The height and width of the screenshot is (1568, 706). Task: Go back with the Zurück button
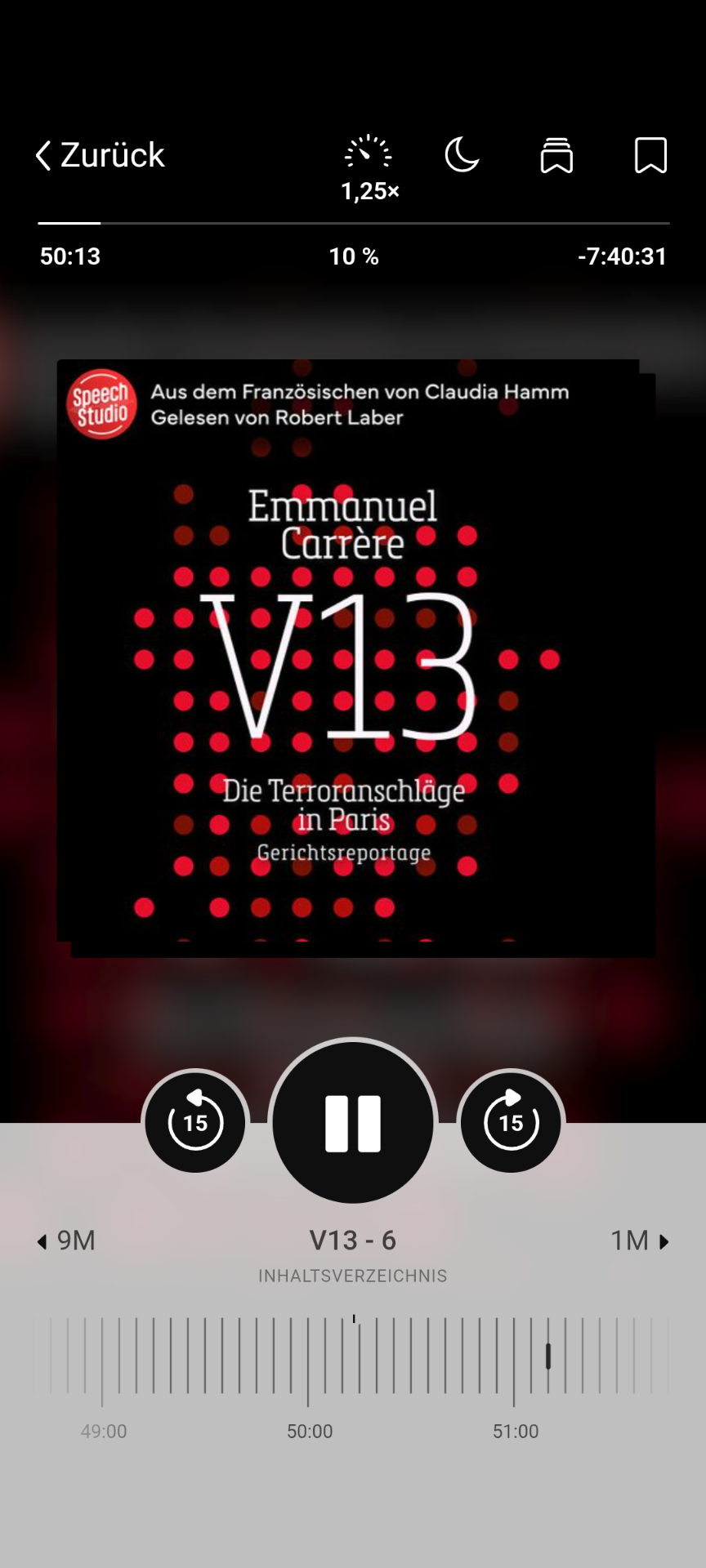coord(101,155)
